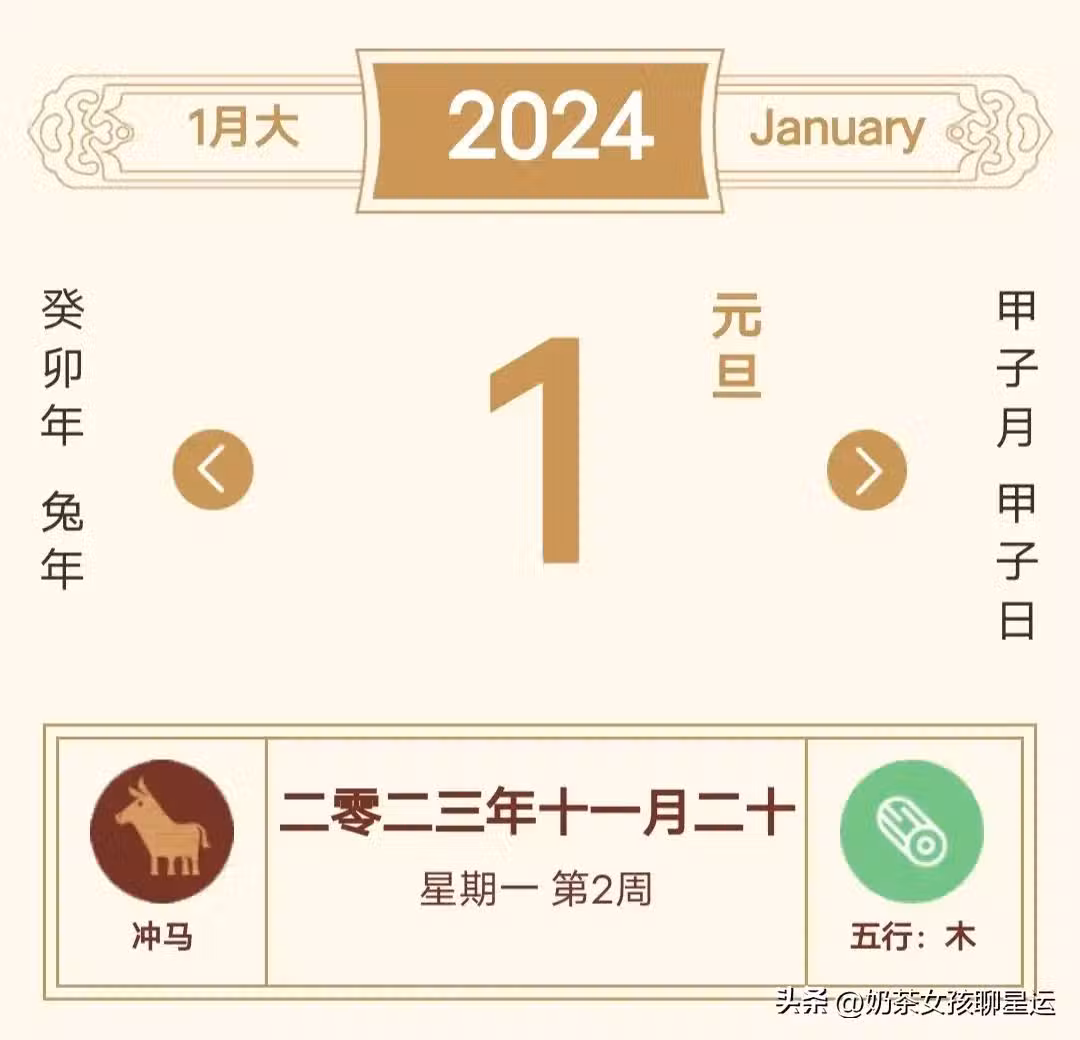Go to the previous day with left arrow

(213, 470)
